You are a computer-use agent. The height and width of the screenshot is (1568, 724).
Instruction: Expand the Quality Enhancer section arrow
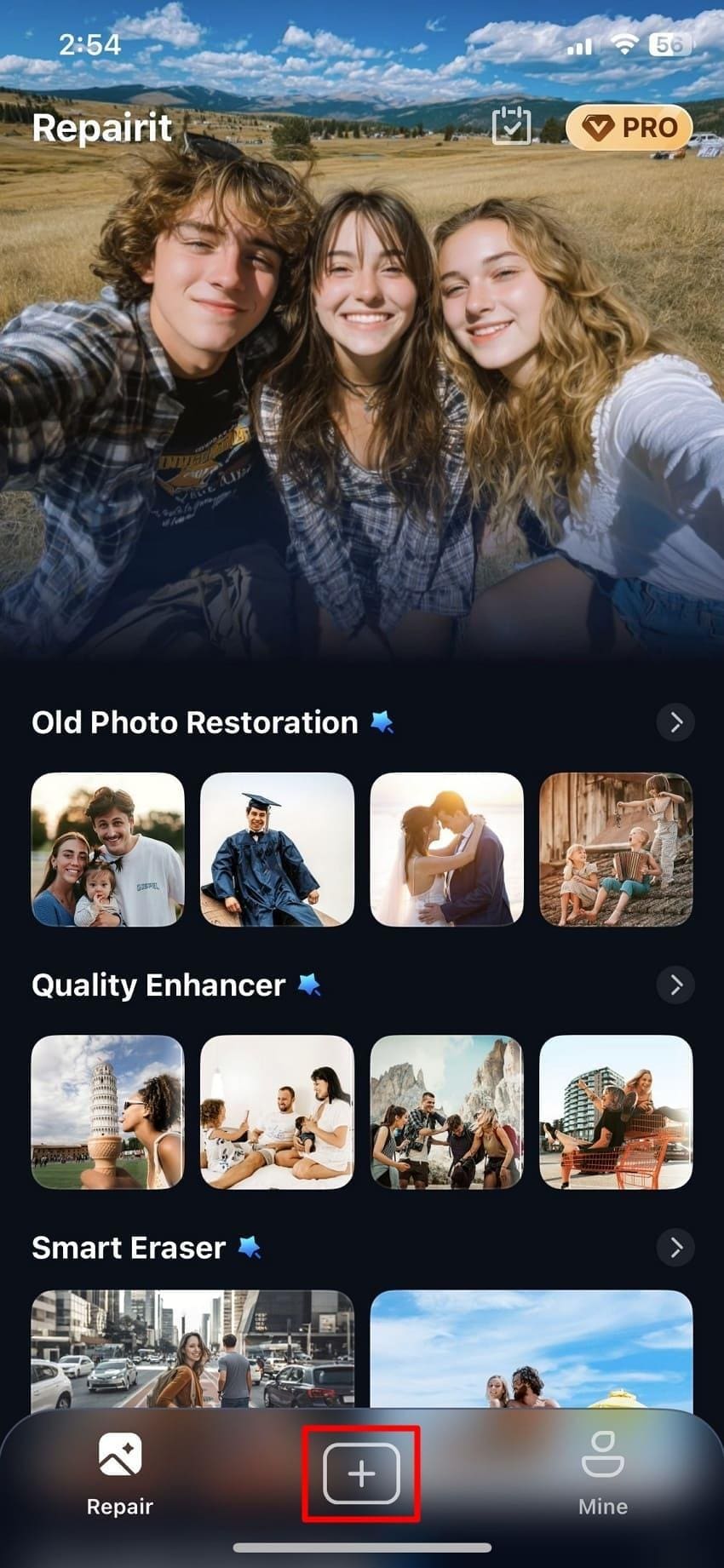675,985
